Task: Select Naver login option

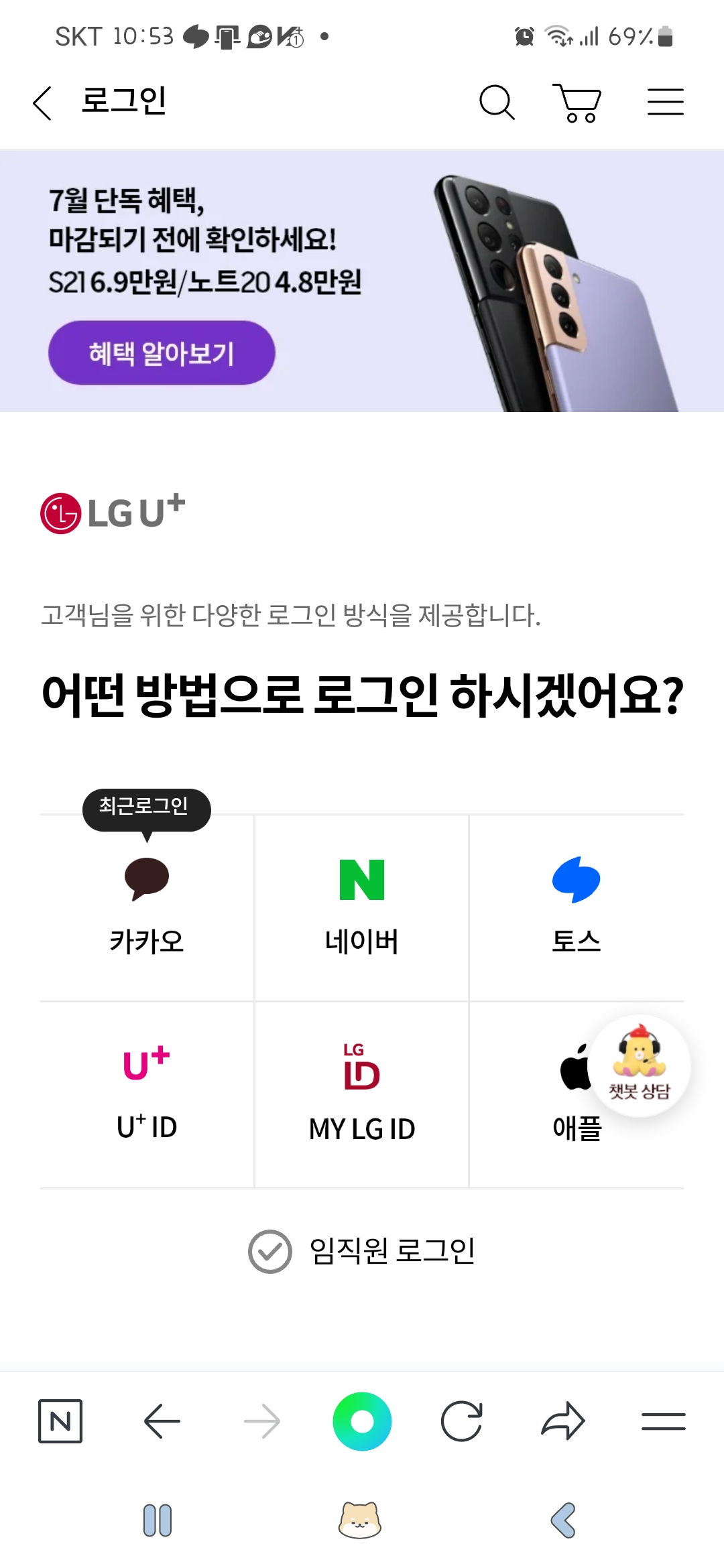Action: (x=362, y=901)
